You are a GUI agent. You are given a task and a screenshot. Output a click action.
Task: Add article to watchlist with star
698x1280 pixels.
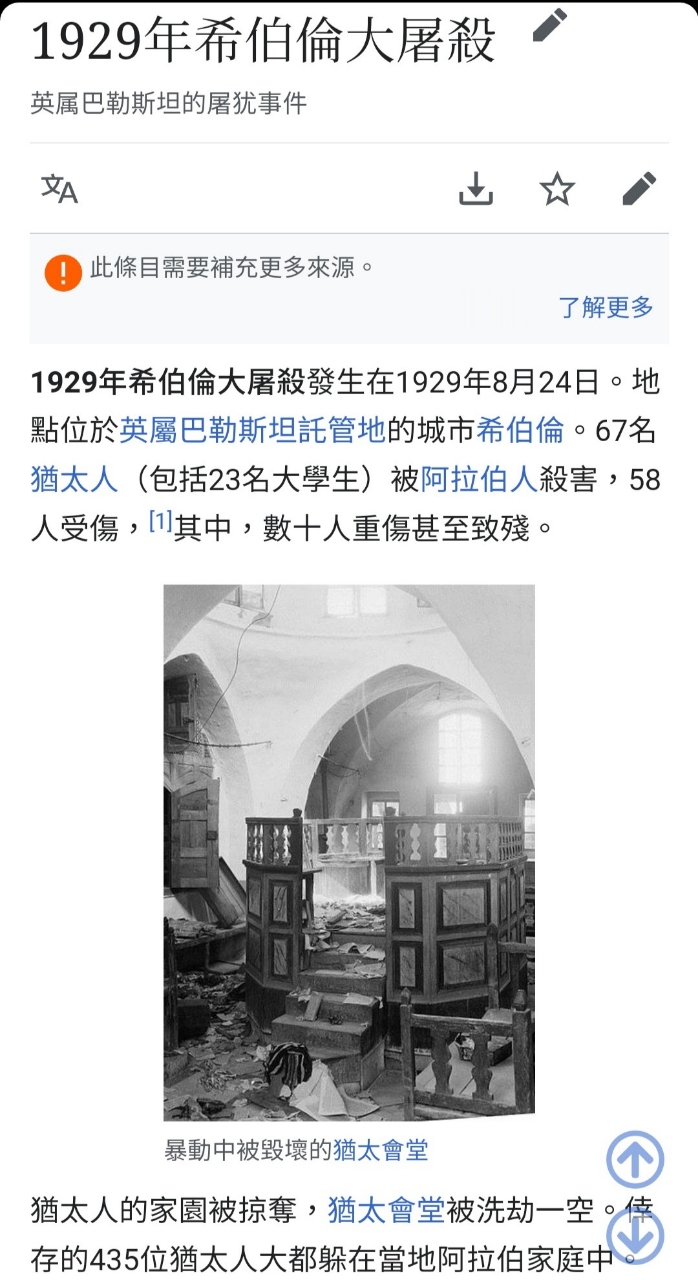click(x=557, y=188)
